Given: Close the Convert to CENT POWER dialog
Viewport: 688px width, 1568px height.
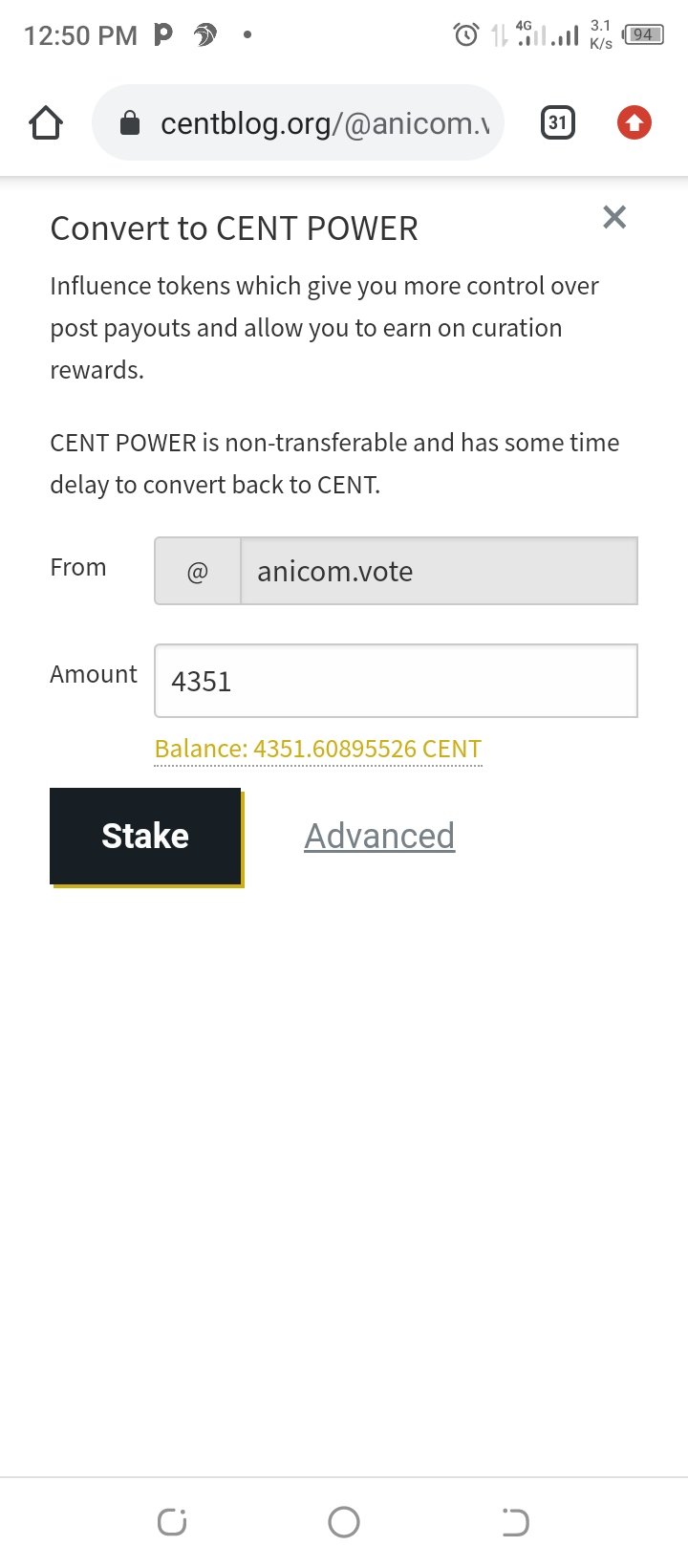Looking at the screenshot, I should 613,218.
